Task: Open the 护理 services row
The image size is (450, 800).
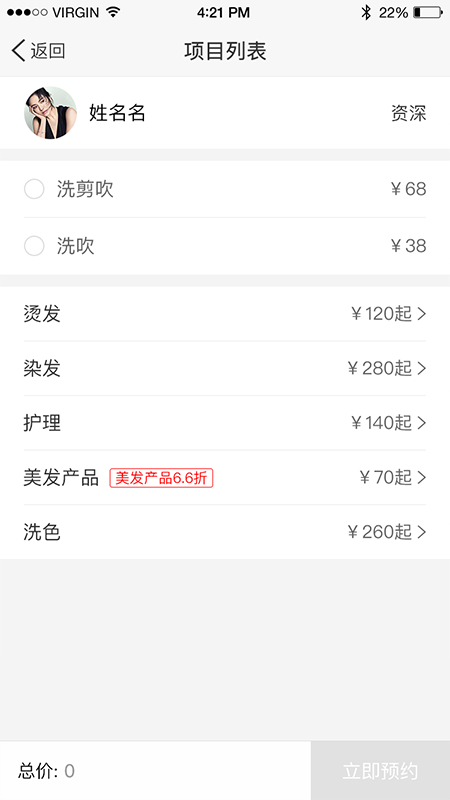Action: coord(225,423)
